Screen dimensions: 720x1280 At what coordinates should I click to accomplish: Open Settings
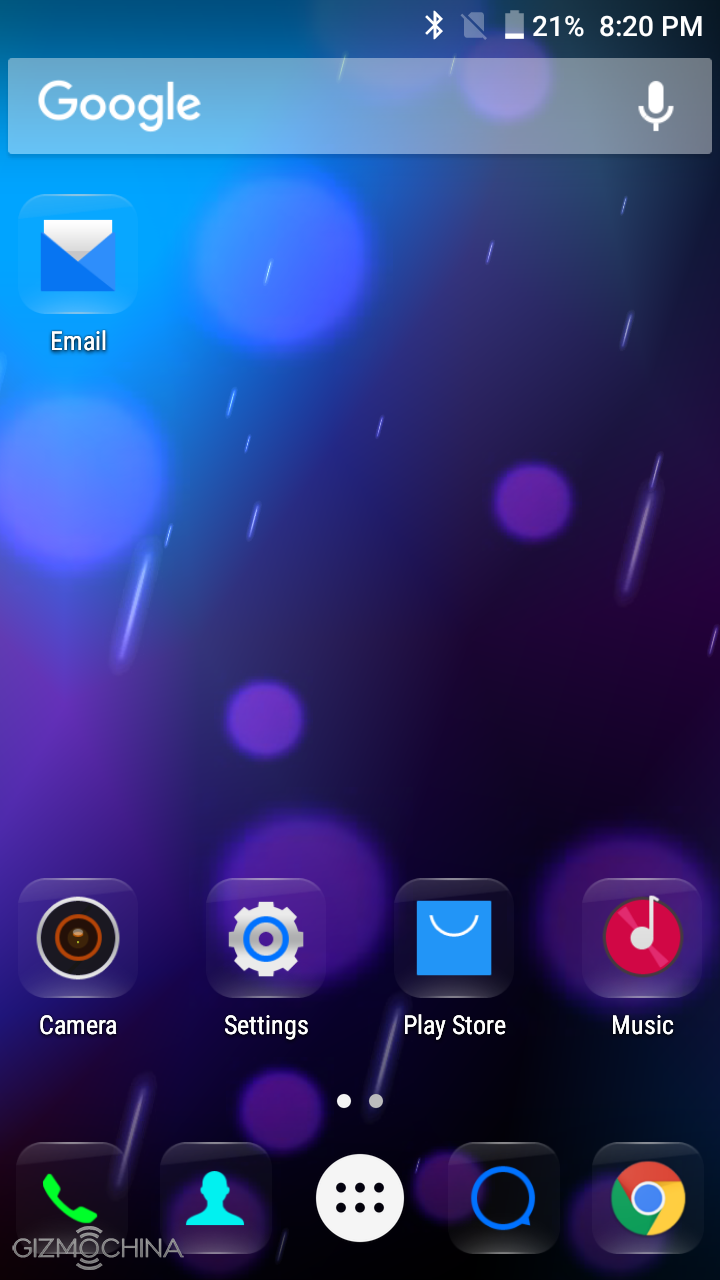(x=266, y=938)
